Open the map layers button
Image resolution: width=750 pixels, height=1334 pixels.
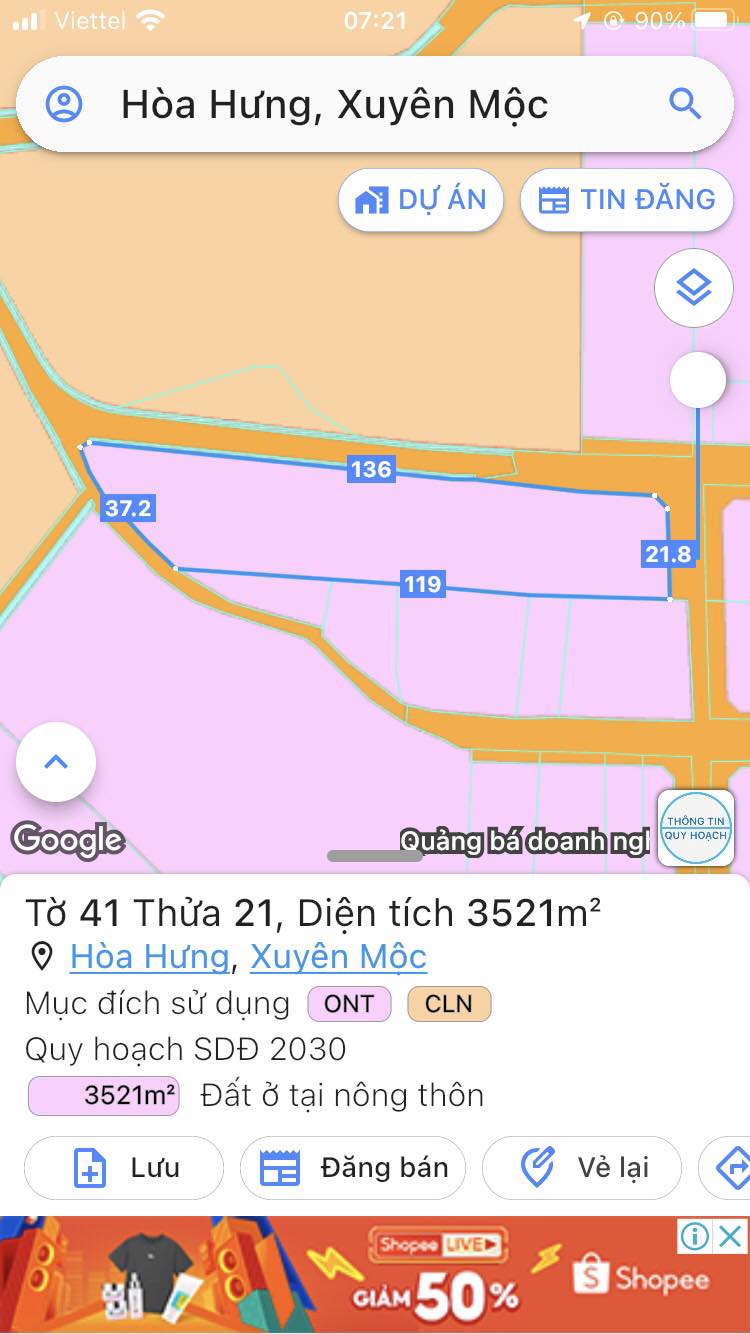point(694,288)
